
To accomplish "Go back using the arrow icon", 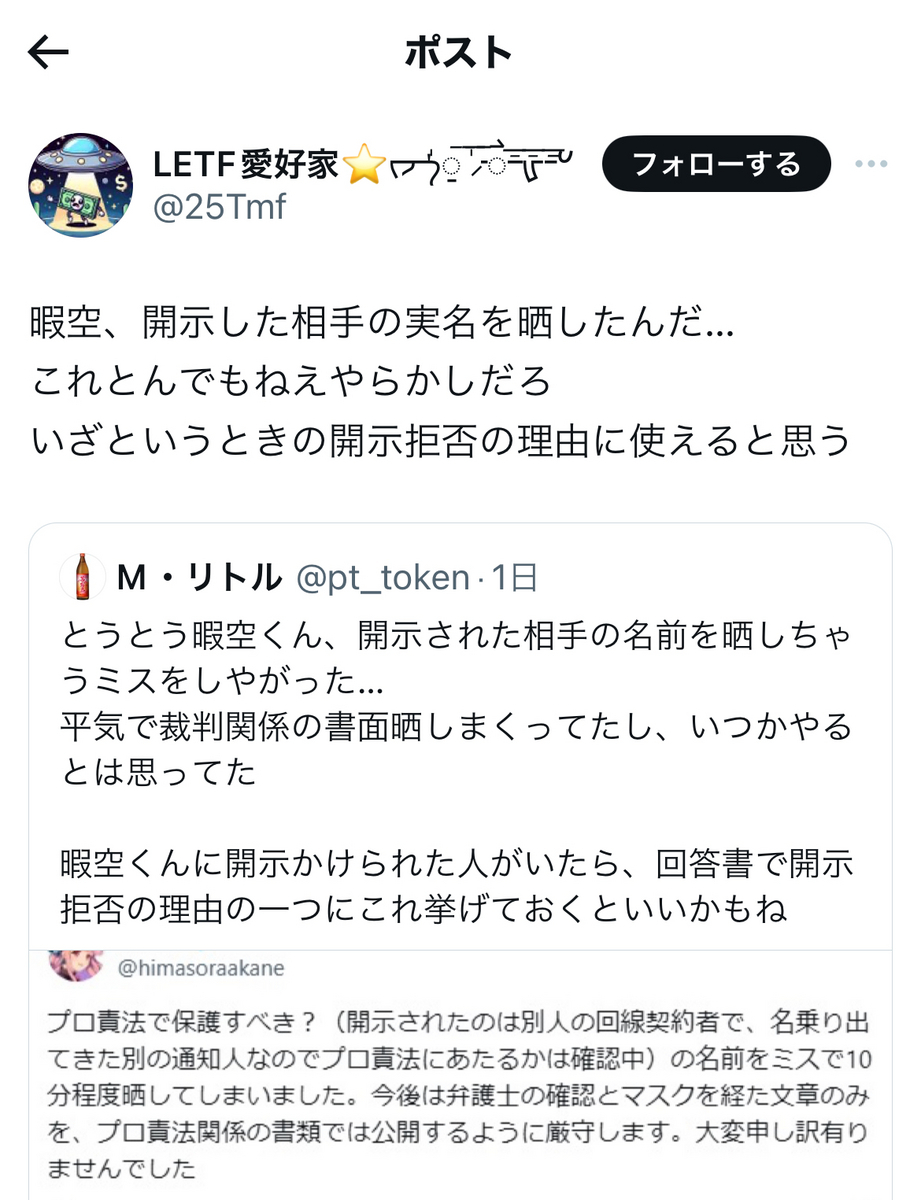I will tap(48, 54).
